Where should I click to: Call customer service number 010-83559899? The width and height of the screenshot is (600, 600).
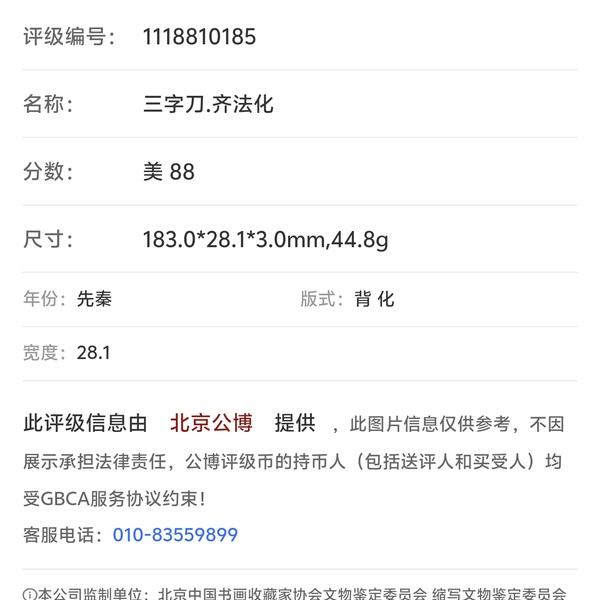tap(175, 535)
